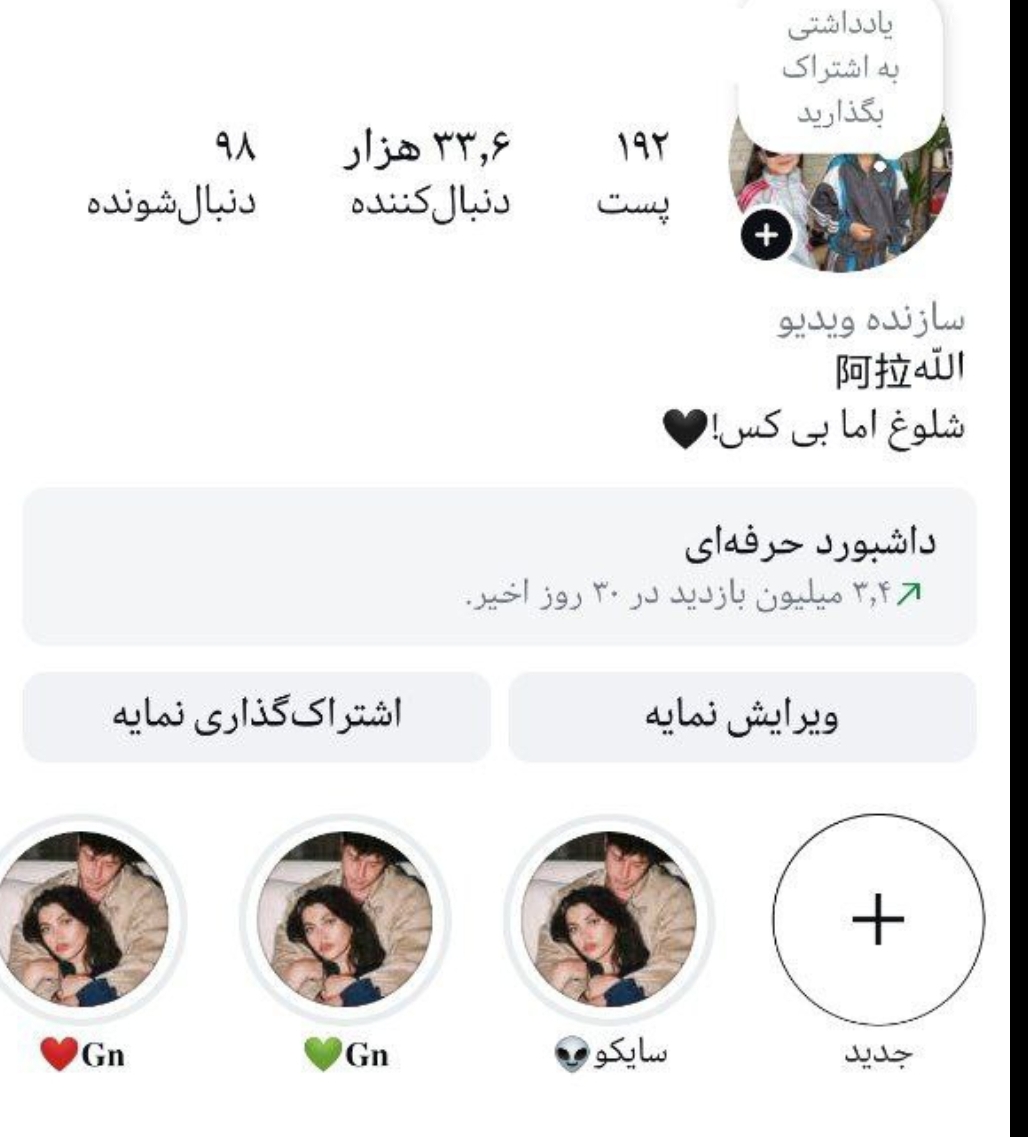Open the Gn green heart highlight

point(345,920)
